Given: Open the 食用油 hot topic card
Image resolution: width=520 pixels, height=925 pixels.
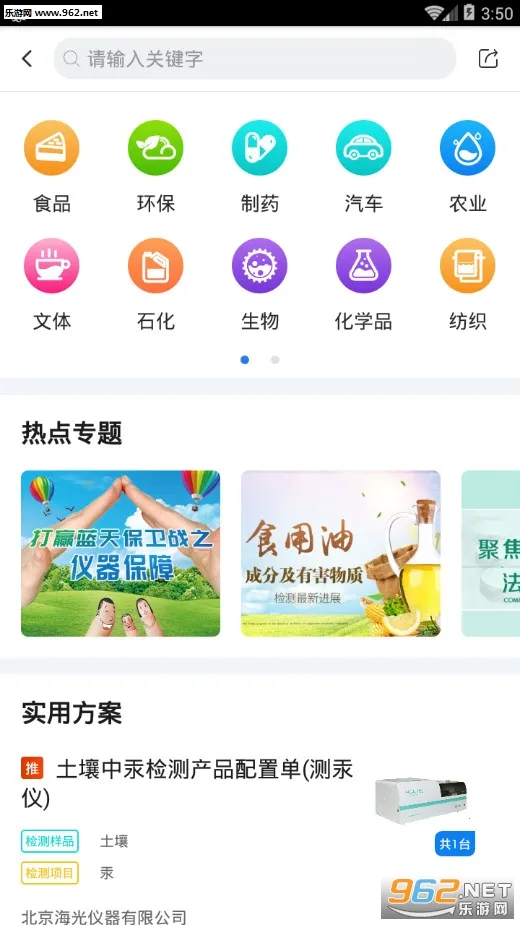Looking at the screenshot, I should (341, 553).
